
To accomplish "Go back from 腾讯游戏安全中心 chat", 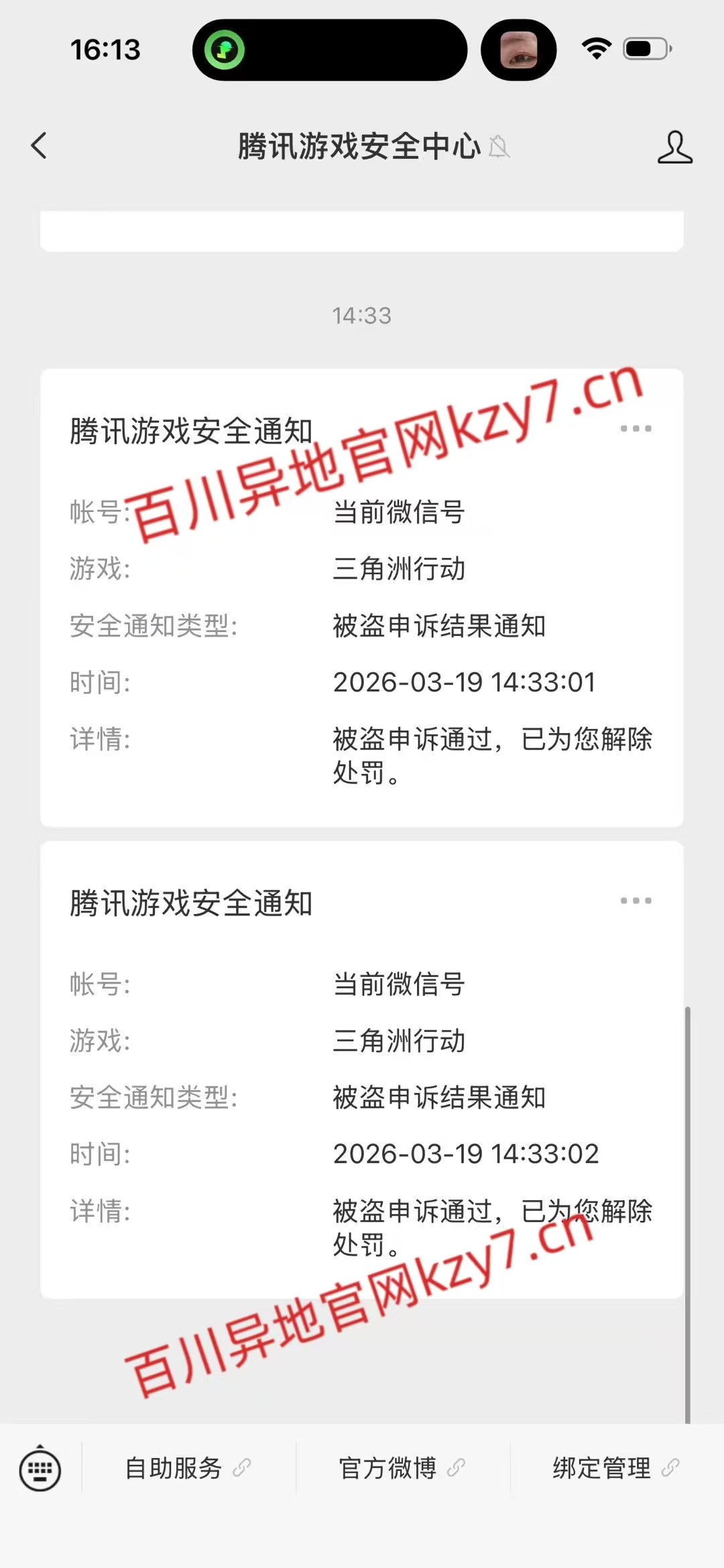I will (39, 145).
